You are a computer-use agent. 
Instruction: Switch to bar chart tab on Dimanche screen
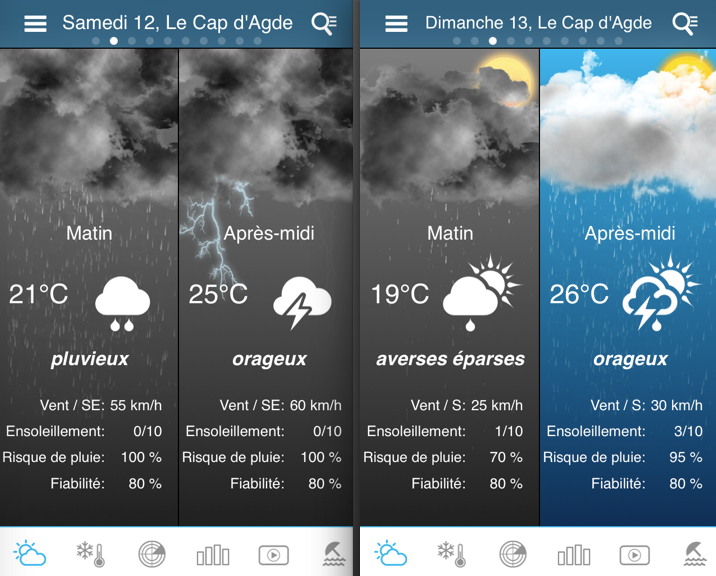pyautogui.click(x=573, y=553)
